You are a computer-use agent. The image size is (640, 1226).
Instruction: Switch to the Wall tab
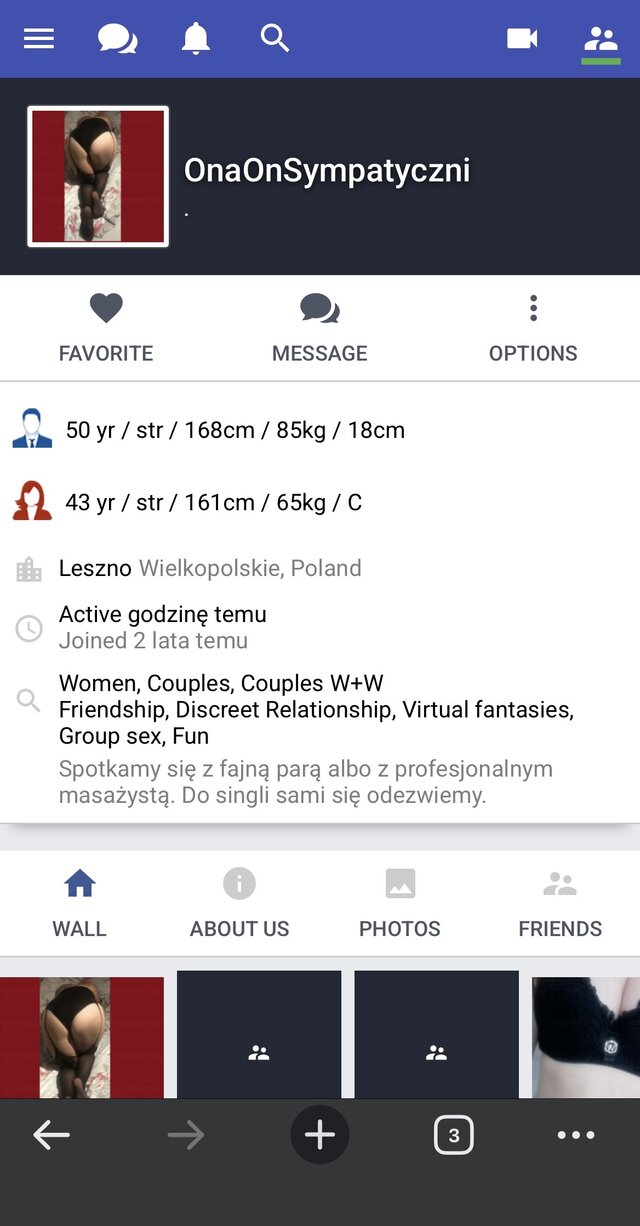click(79, 904)
